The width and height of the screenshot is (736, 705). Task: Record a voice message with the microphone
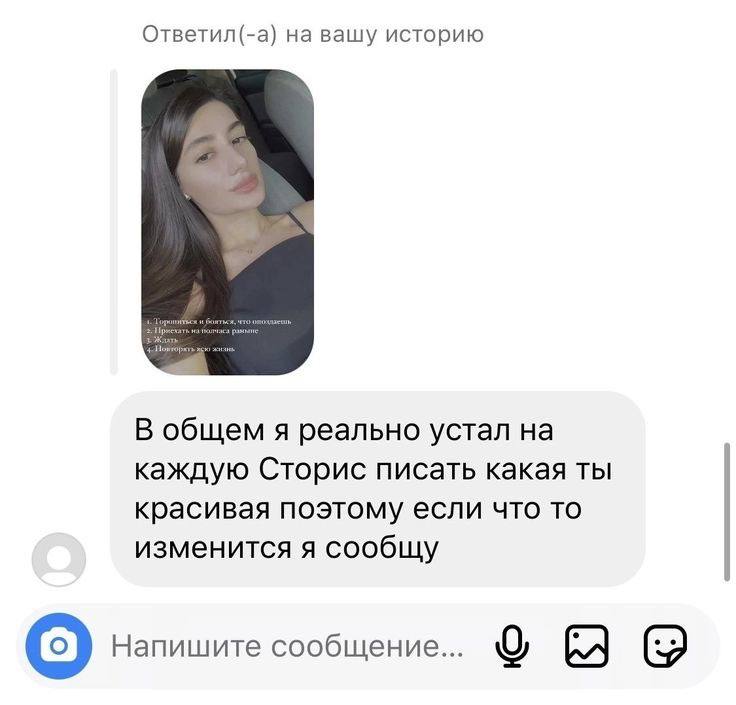pos(513,646)
